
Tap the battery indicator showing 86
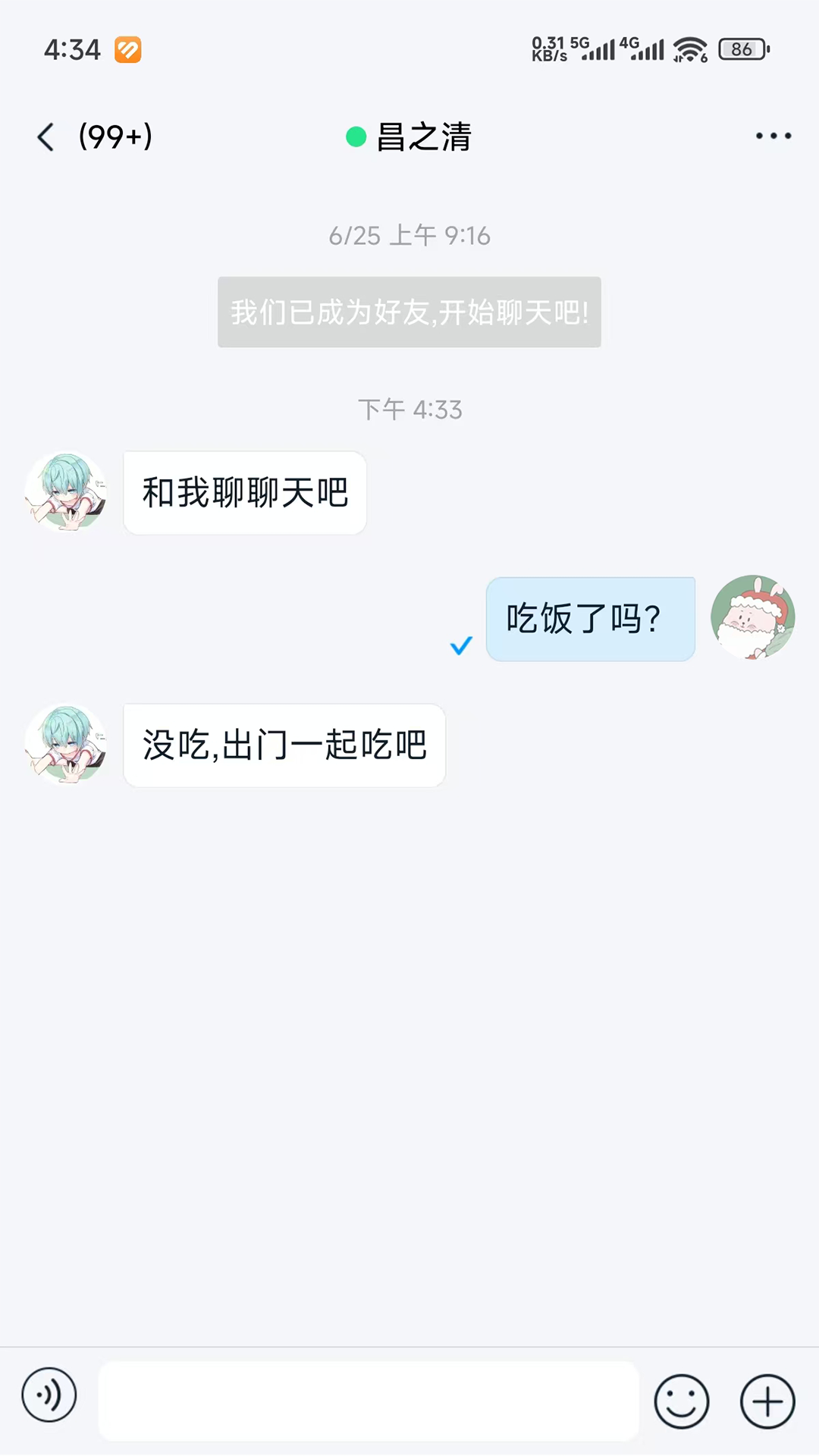coord(741,49)
